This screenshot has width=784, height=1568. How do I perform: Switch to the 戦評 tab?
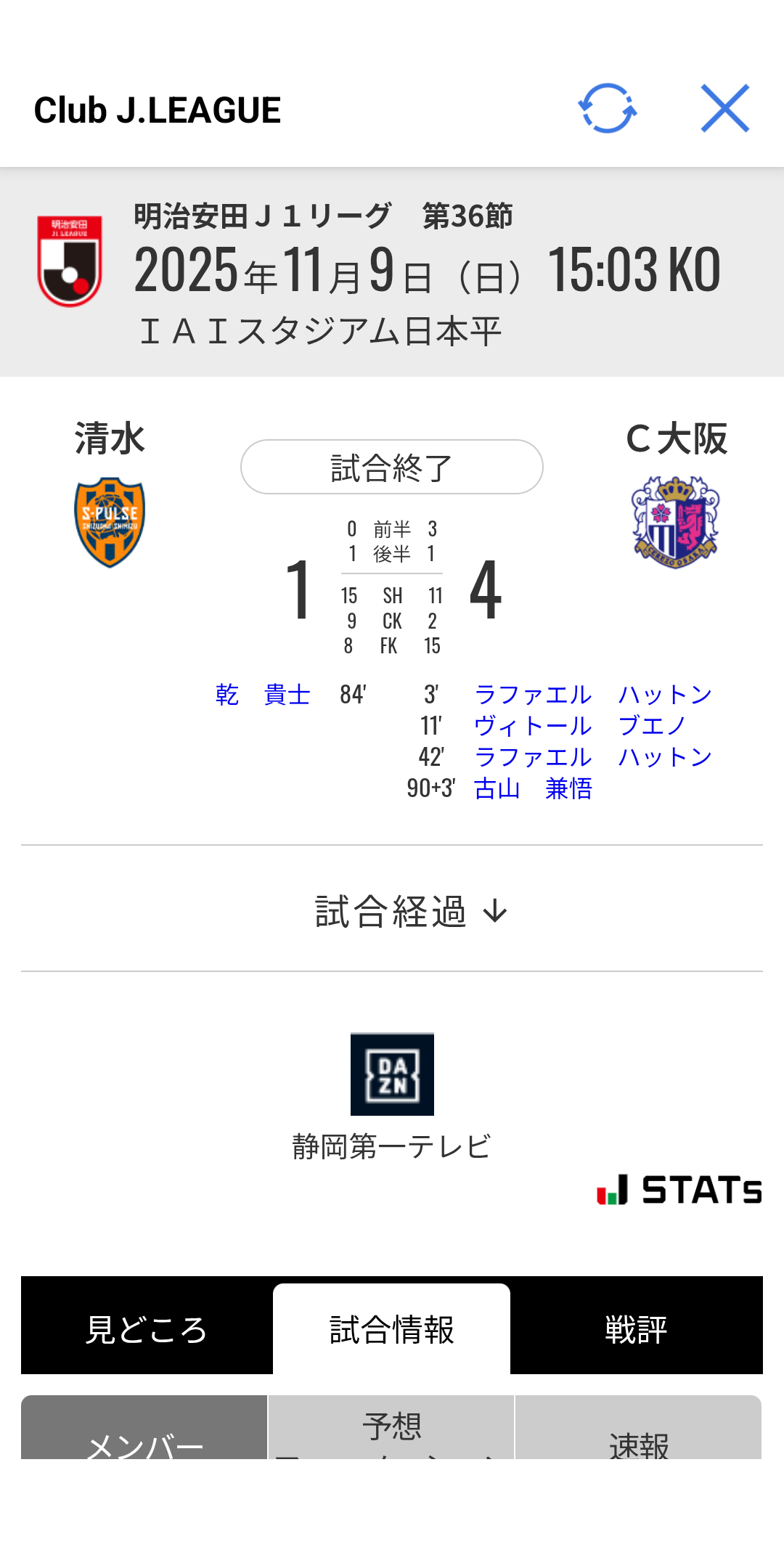point(636,1328)
